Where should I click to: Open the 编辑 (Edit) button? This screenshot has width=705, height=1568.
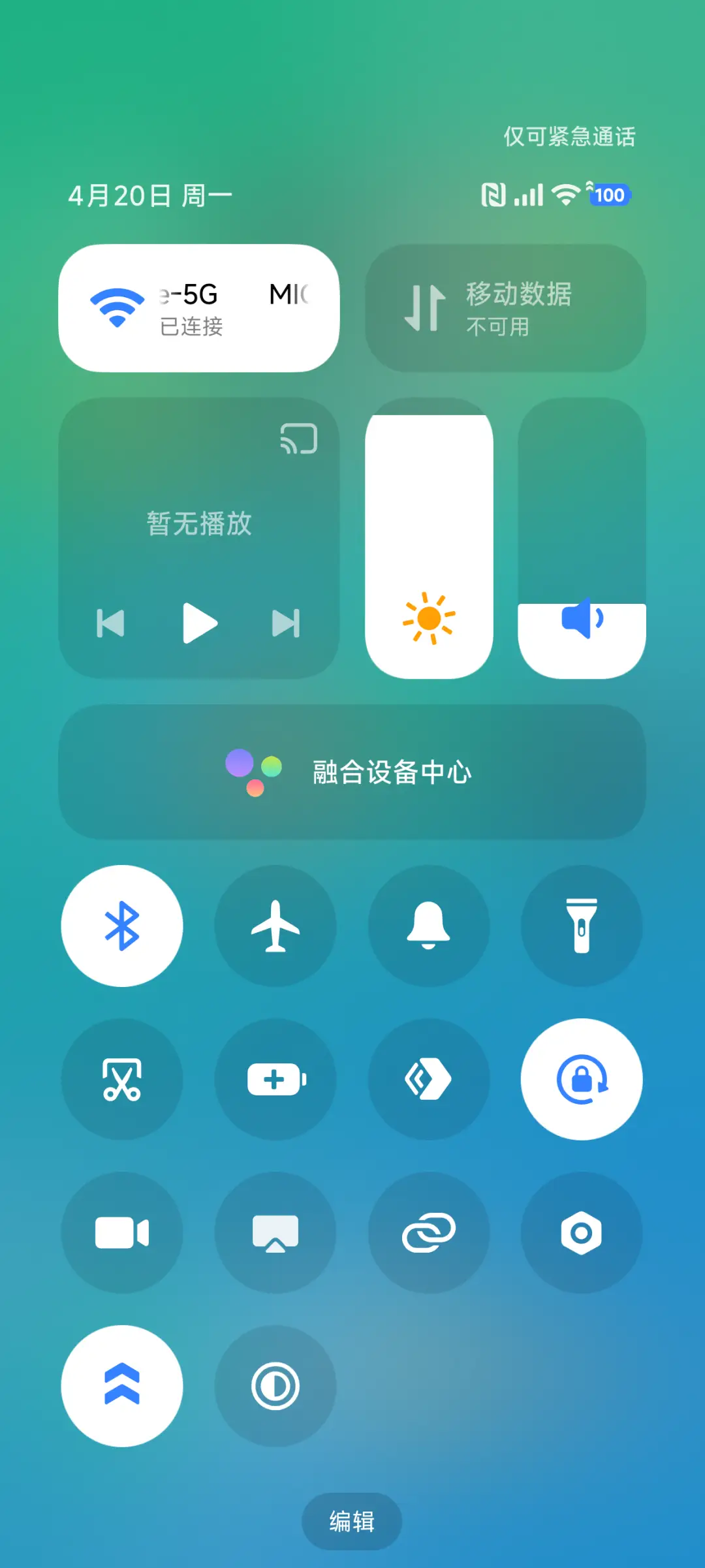(x=352, y=1520)
